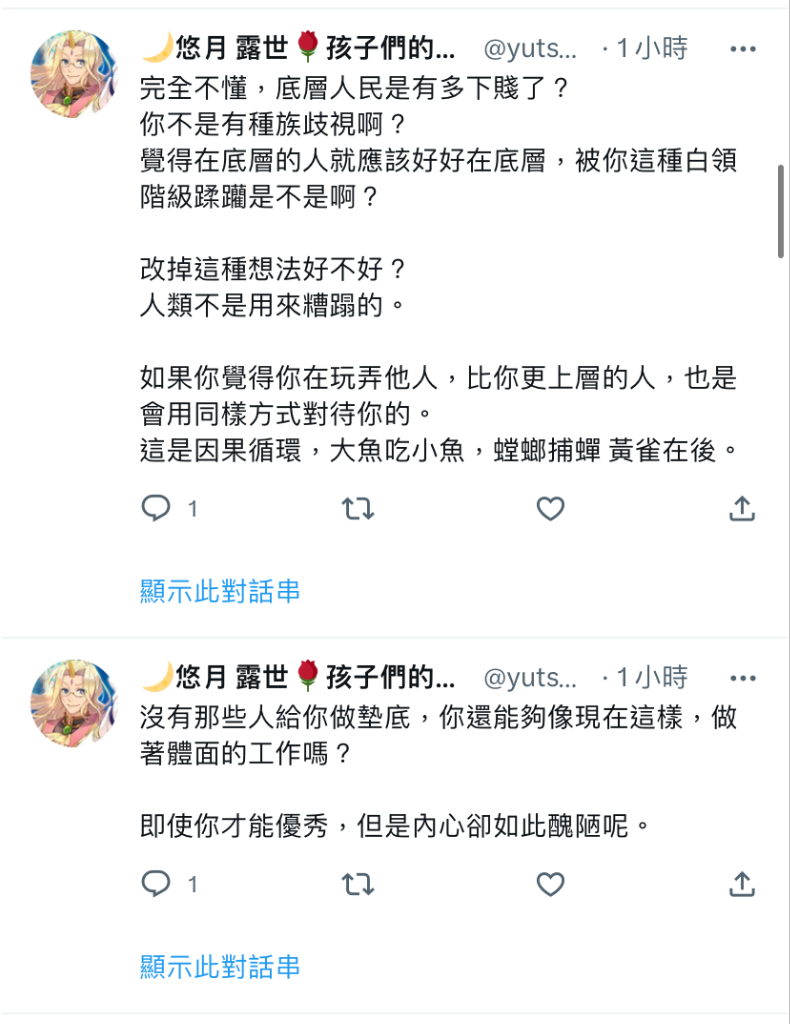Reply to the tweet about 體面的工作
Screen dimensions: 790x1024
coord(156,884)
